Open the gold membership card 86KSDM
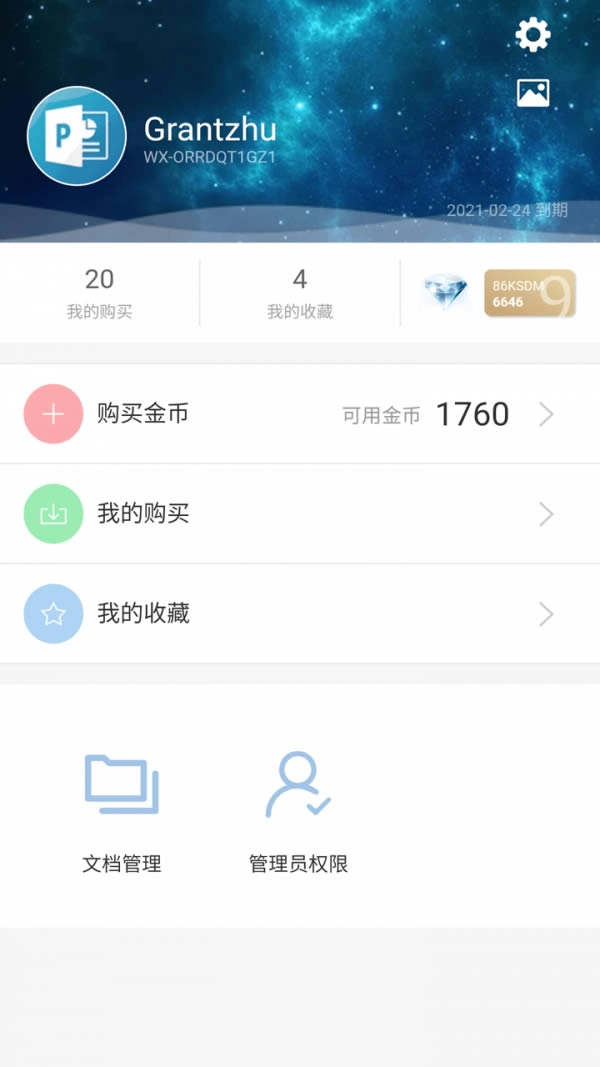This screenshot has height=1067, width=600. tap(529, 293)
